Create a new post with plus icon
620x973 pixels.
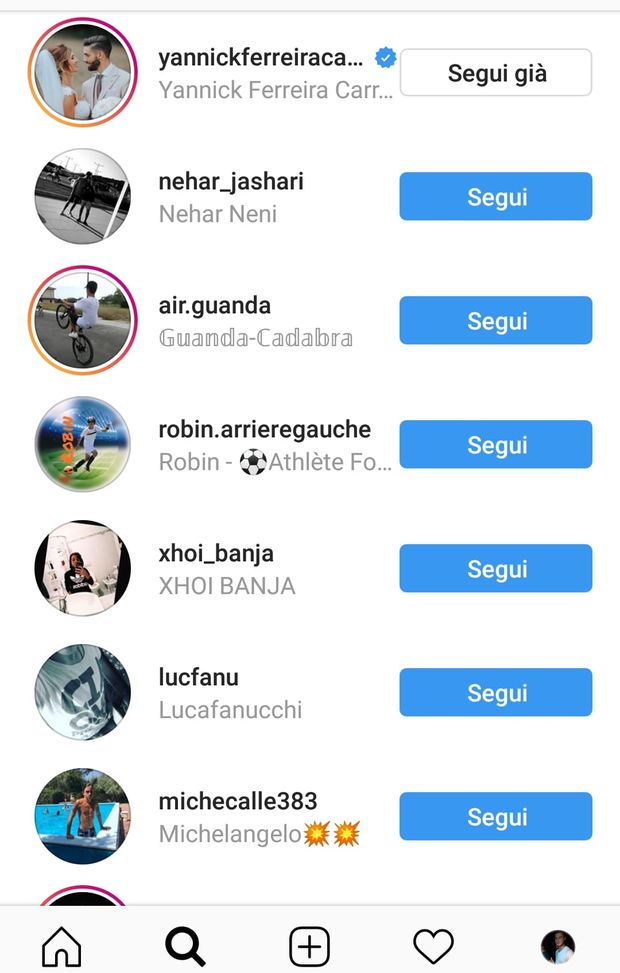tap(310, 945)
